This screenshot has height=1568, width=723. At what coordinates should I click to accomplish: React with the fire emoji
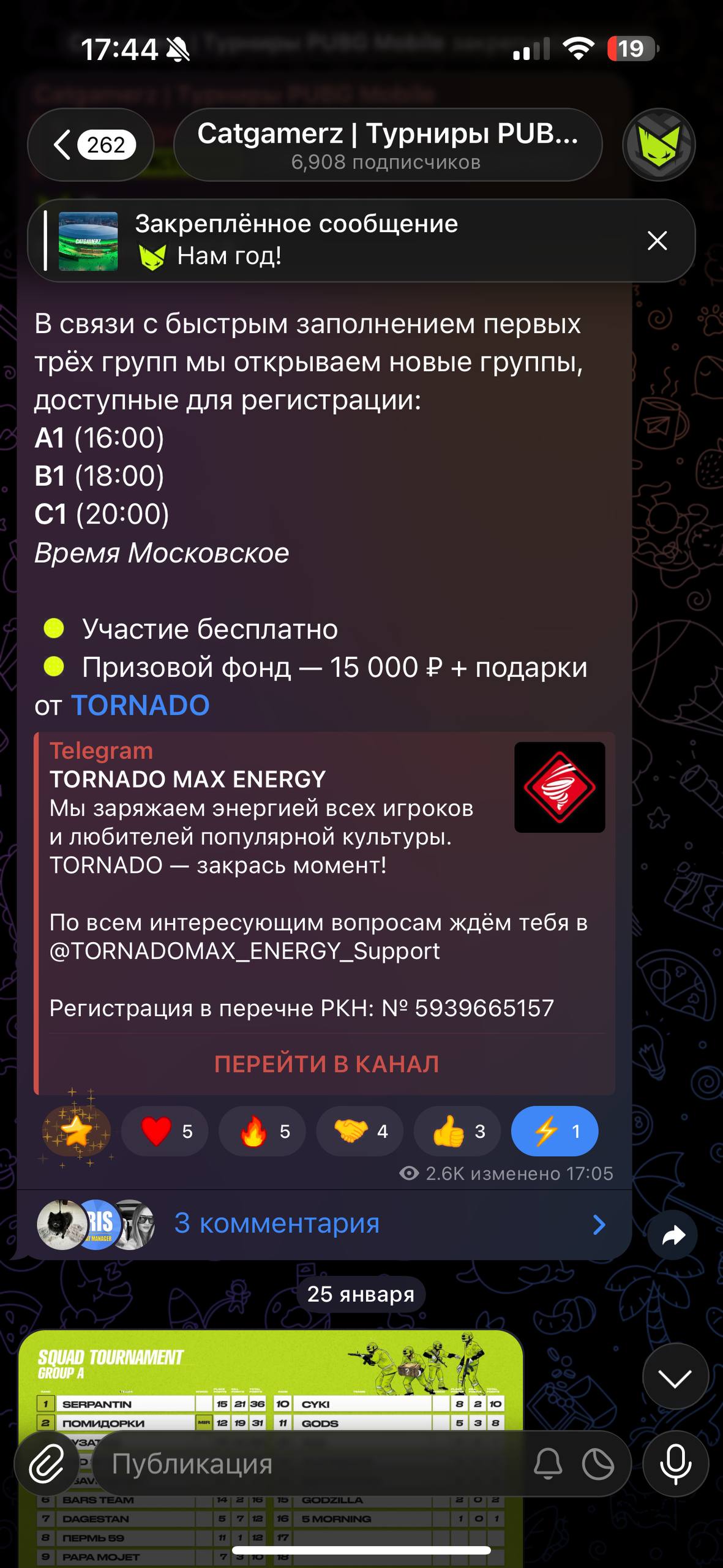[263, 1131]
